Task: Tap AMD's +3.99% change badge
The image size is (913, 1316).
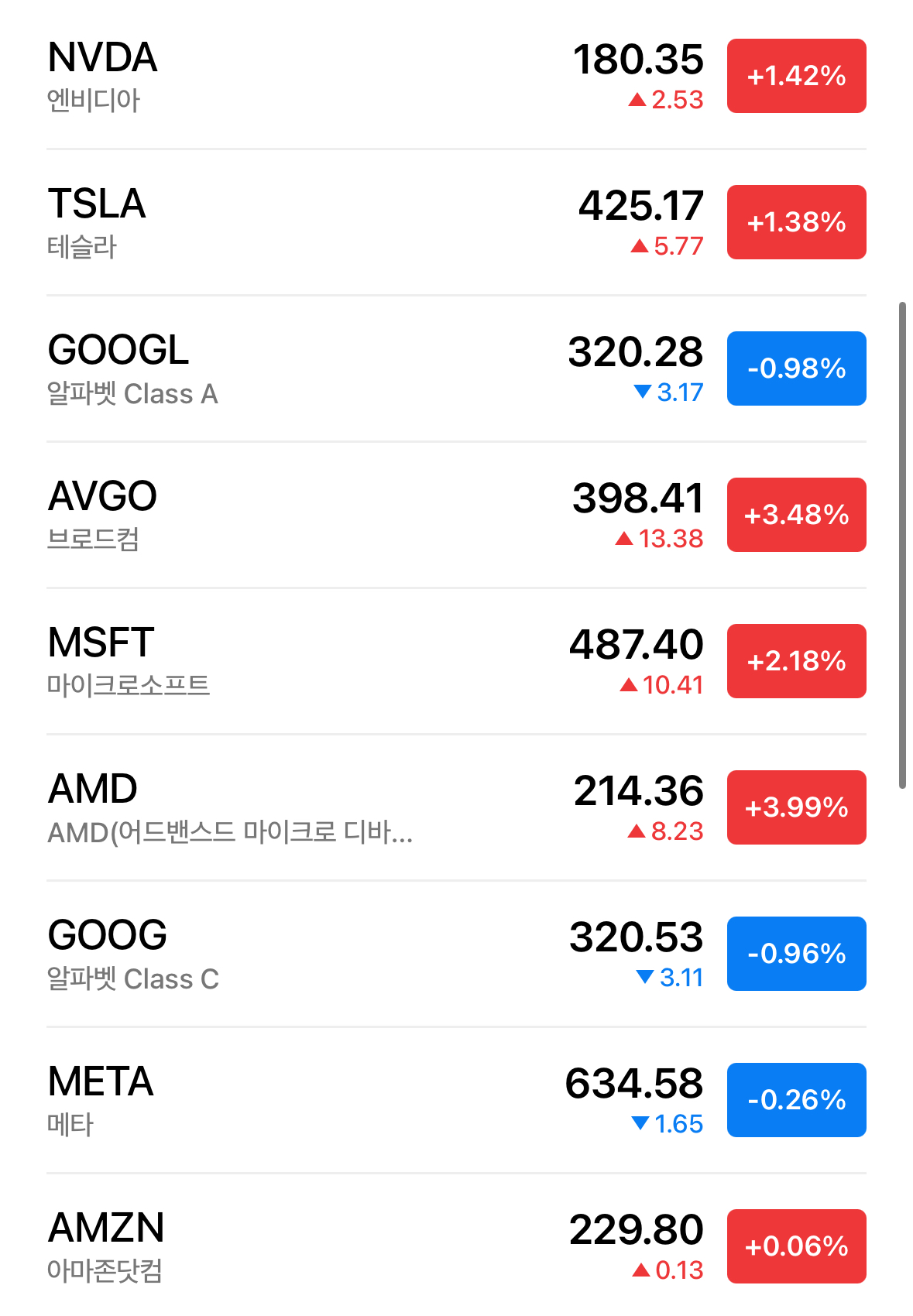Action: [x=796, y=807]
